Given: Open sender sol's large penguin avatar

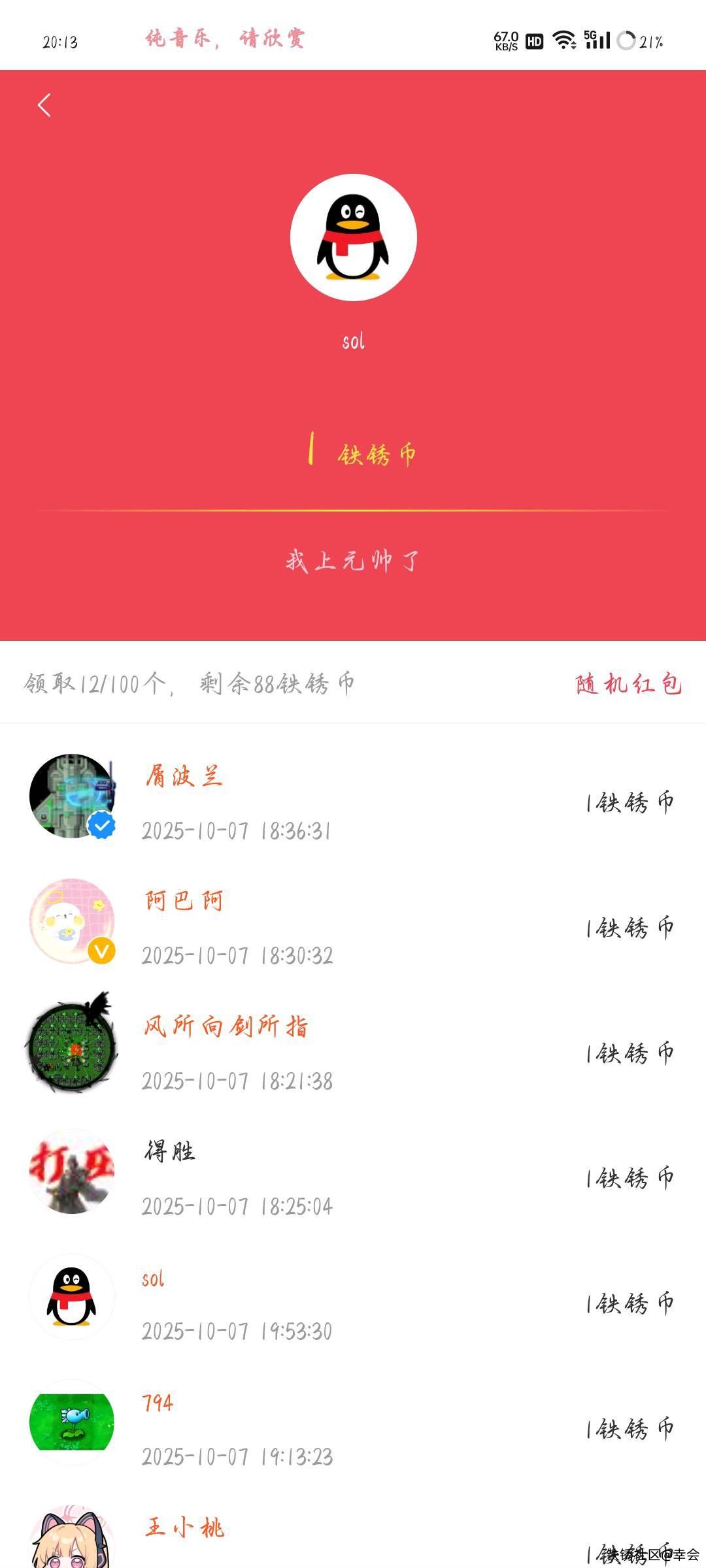Looking at the screenshot, I should (x=353, y=237).
